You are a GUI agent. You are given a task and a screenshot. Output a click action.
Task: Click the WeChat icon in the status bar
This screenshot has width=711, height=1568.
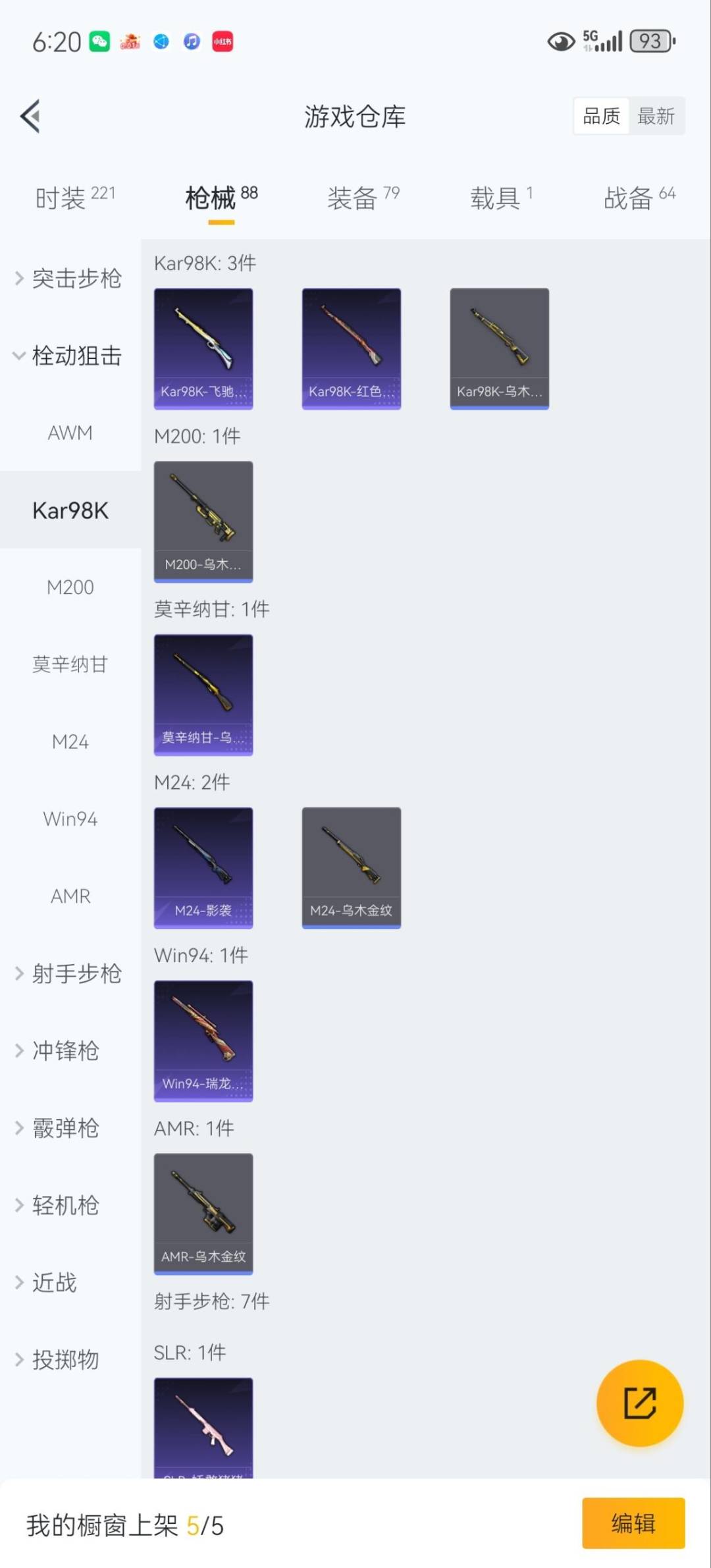tap(100, 41)
